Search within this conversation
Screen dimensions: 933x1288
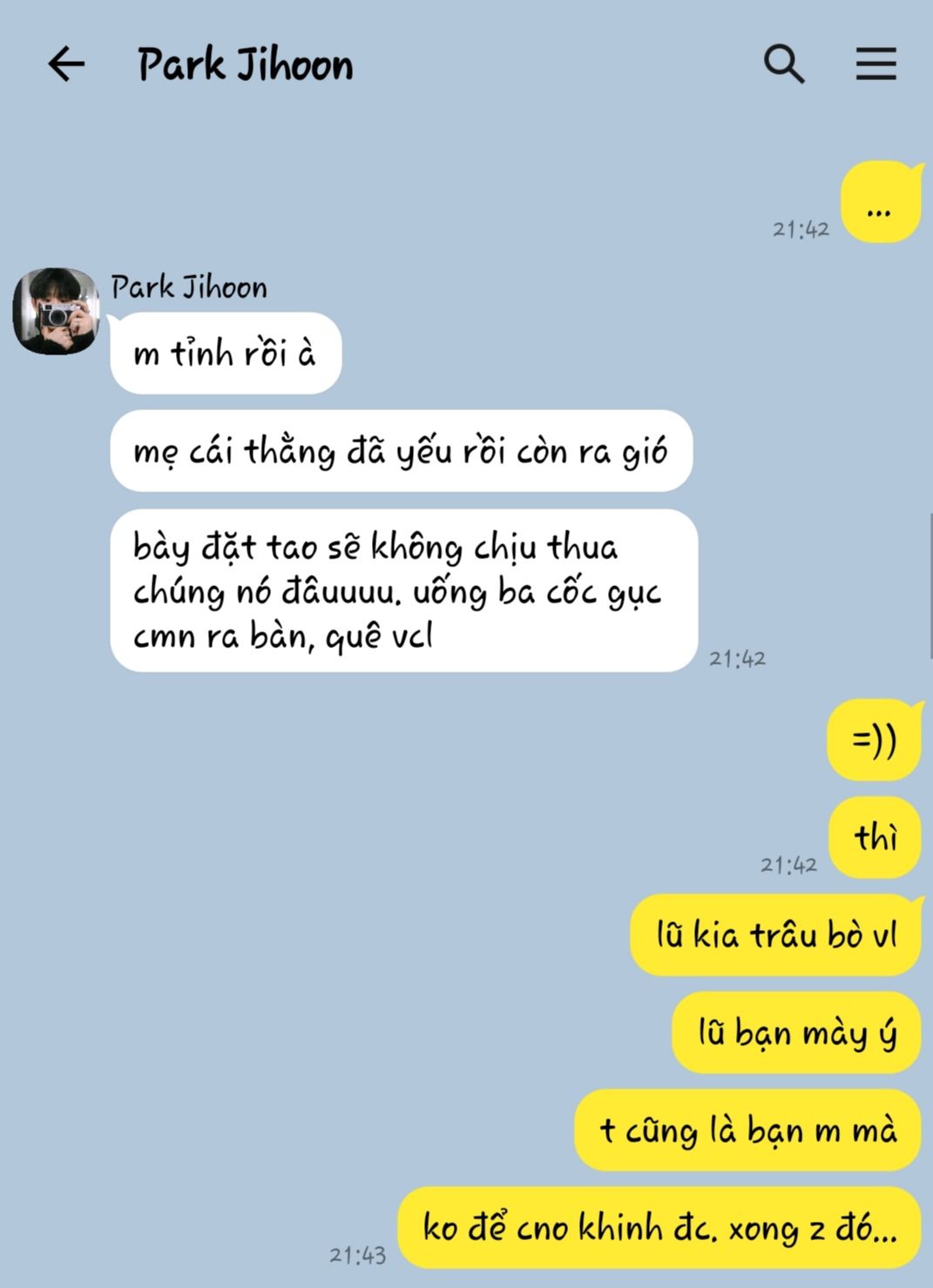[783, 64]
